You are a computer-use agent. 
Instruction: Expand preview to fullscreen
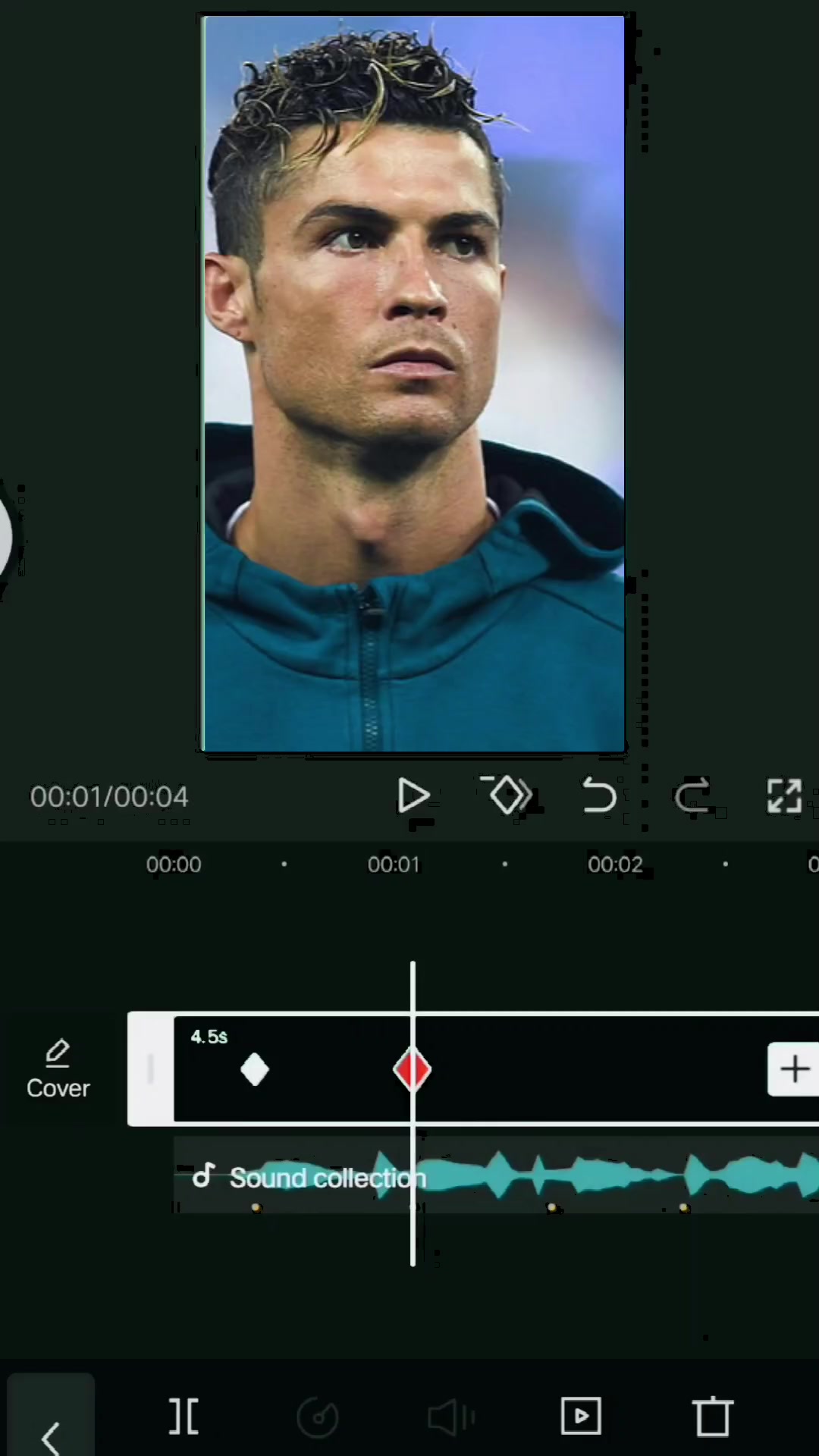[784, 795]
